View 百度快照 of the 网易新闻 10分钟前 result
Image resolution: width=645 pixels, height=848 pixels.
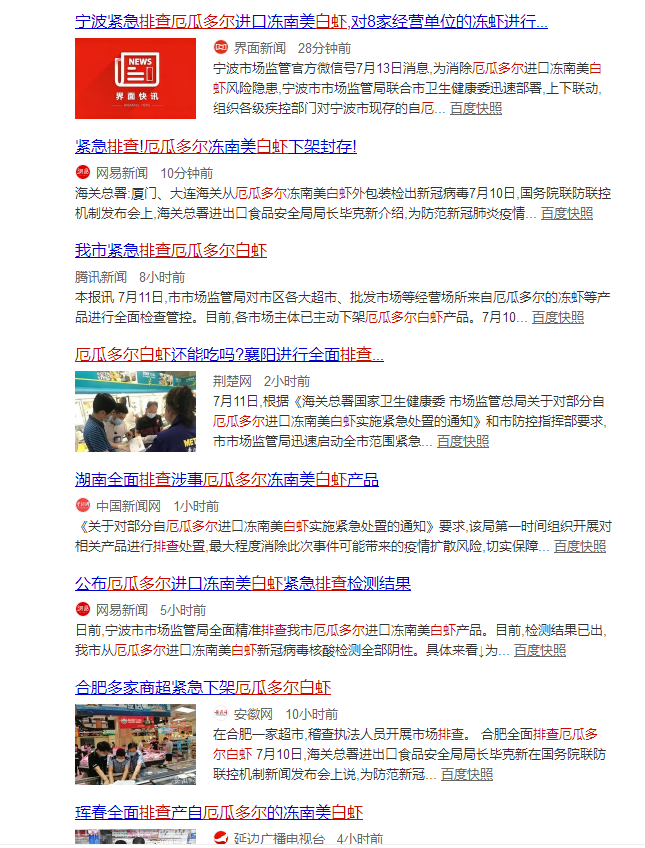[567, 213]
